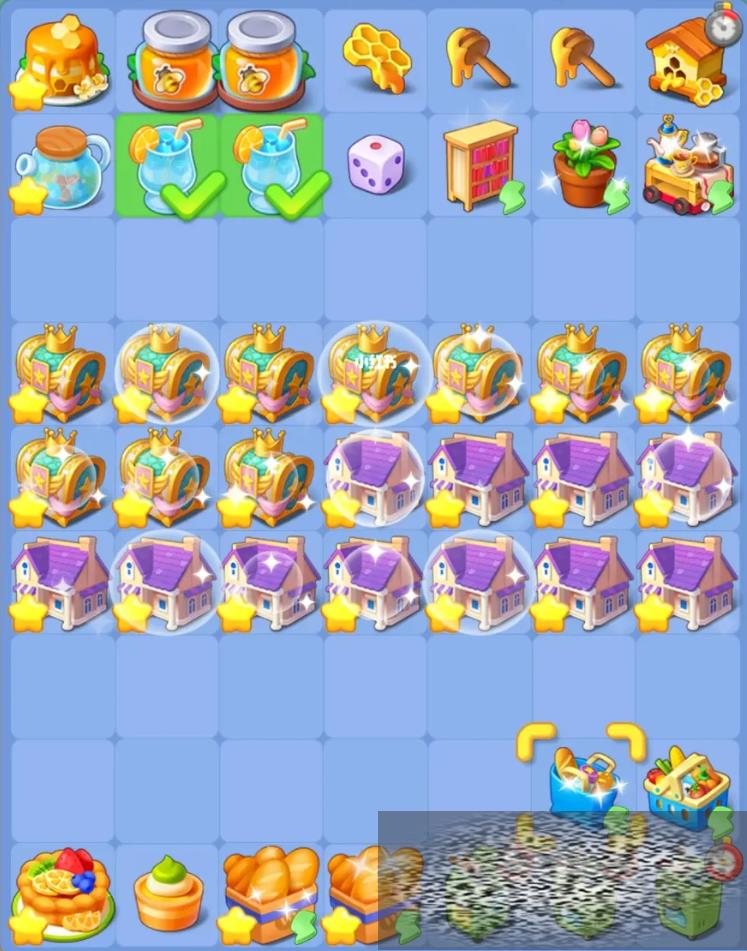The image size is (747, 951).
Task: Select the tulip flower pot
Action: (584, 165)
